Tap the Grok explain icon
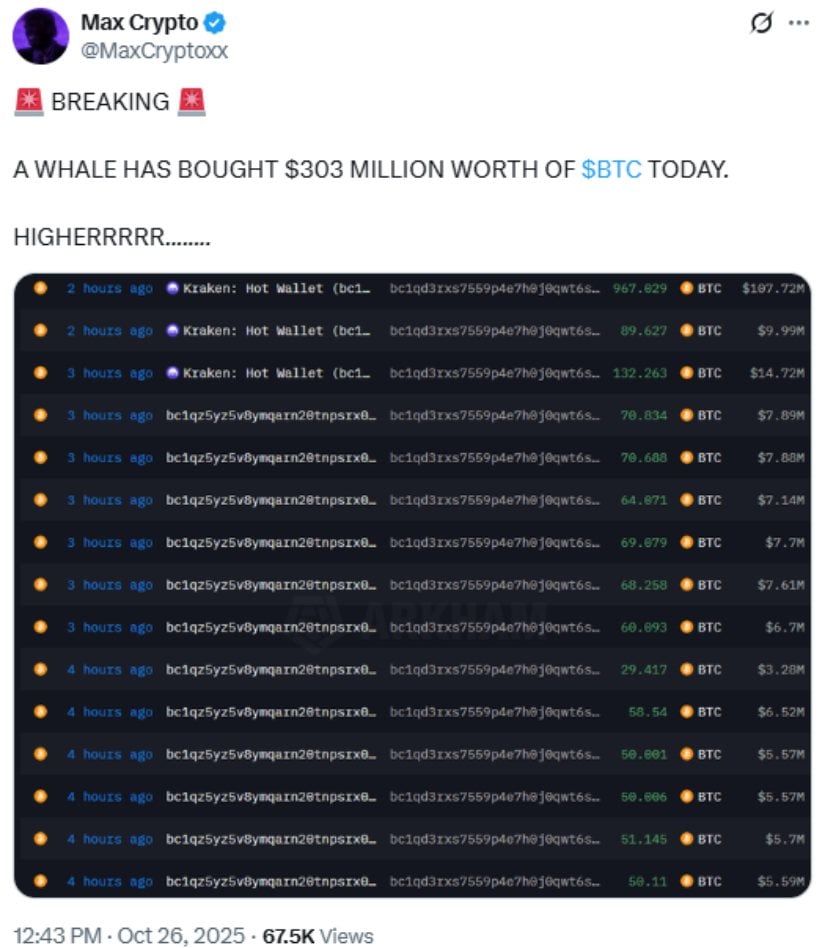825x948 pixels. (x=762, y=24)
